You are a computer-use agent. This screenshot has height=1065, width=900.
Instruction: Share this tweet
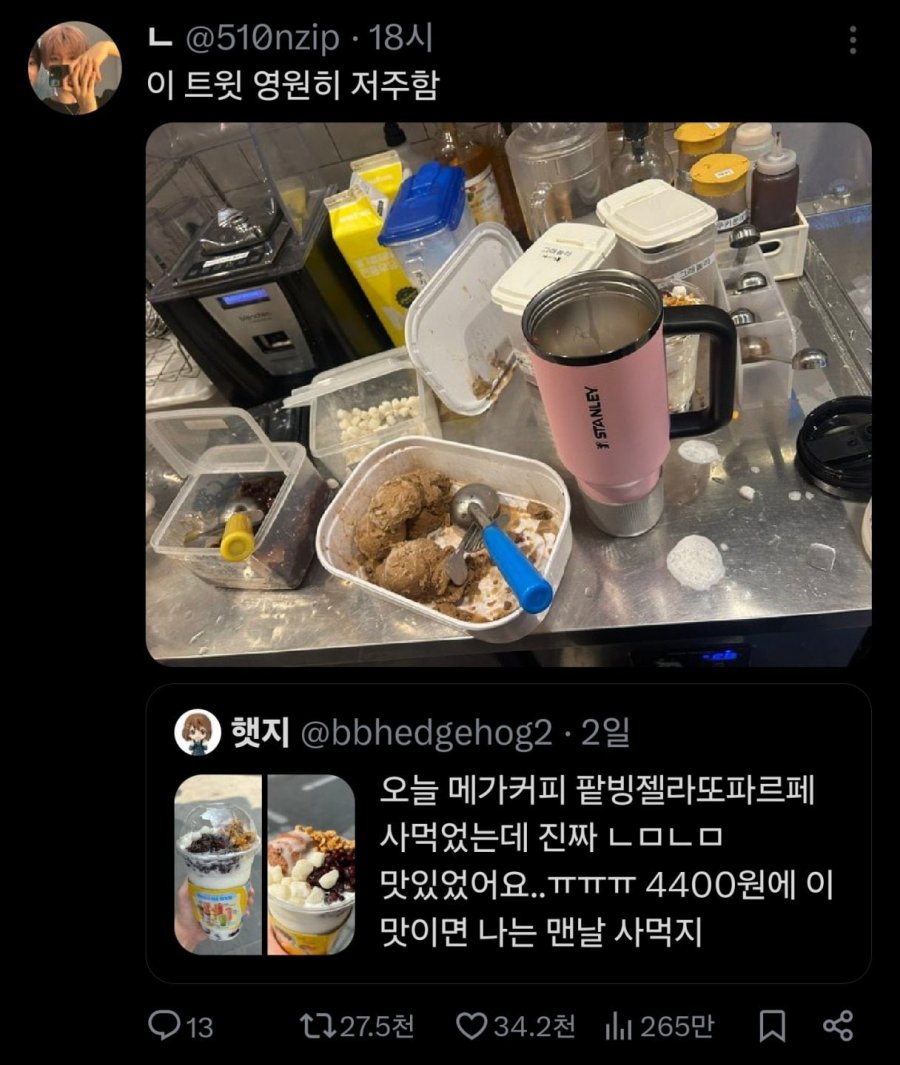[x=837, y=1025]
